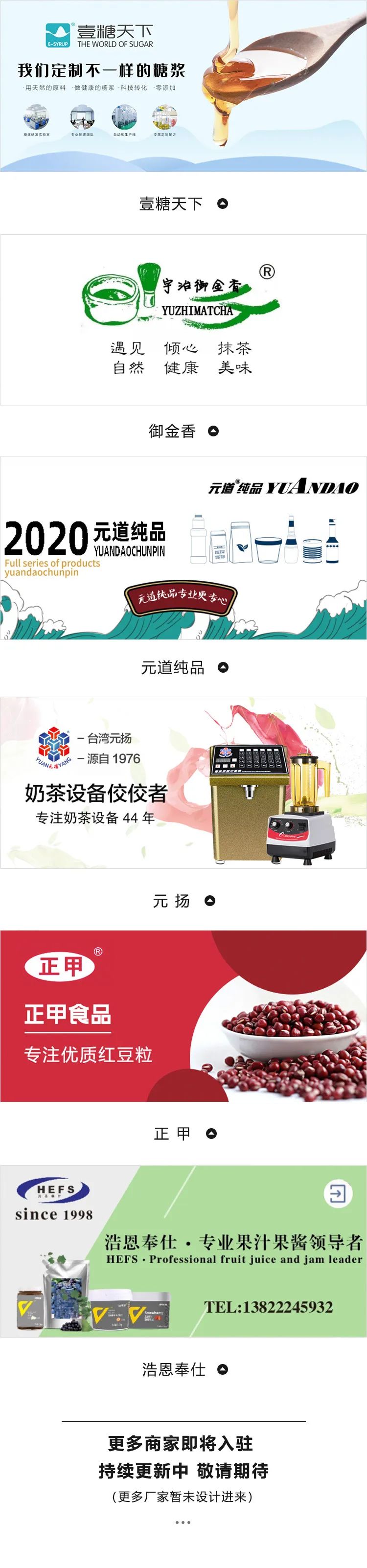The width and height of the screenshot is (367, 1568).
Task: Open the 台湾元扬 milk tea equipment banner
Action: (x=183, y=782)
